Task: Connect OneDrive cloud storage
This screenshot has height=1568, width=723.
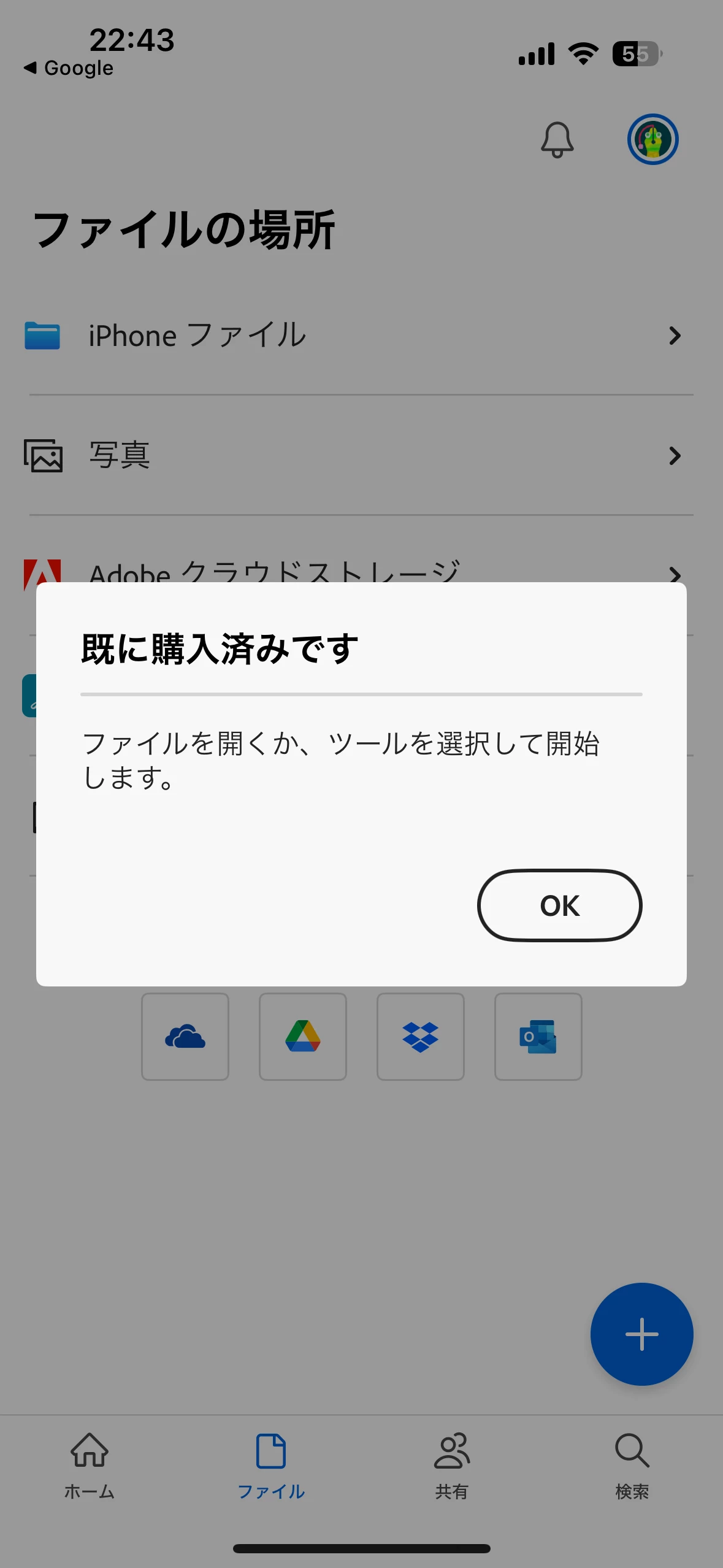Action: click(x=185, y=1037)
